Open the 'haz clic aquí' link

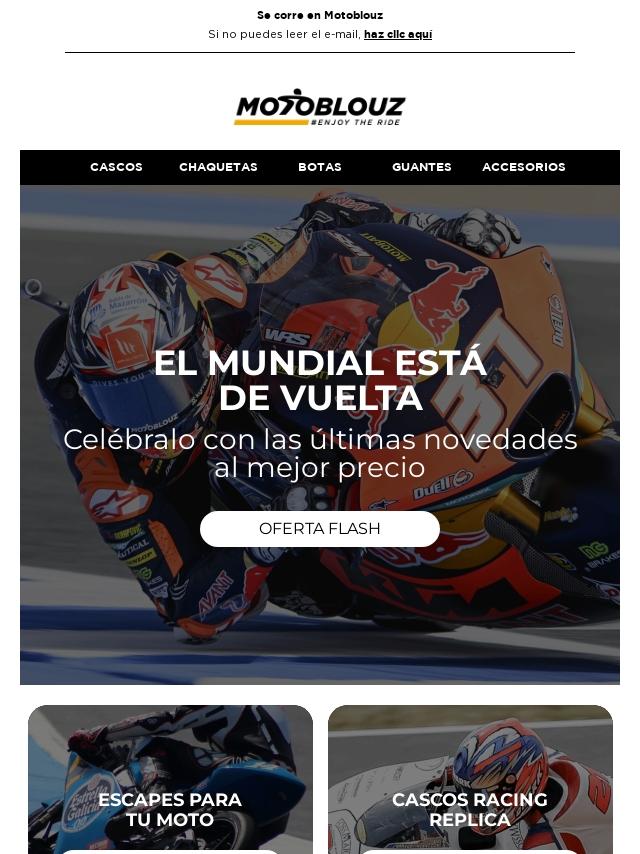(397, 34)
